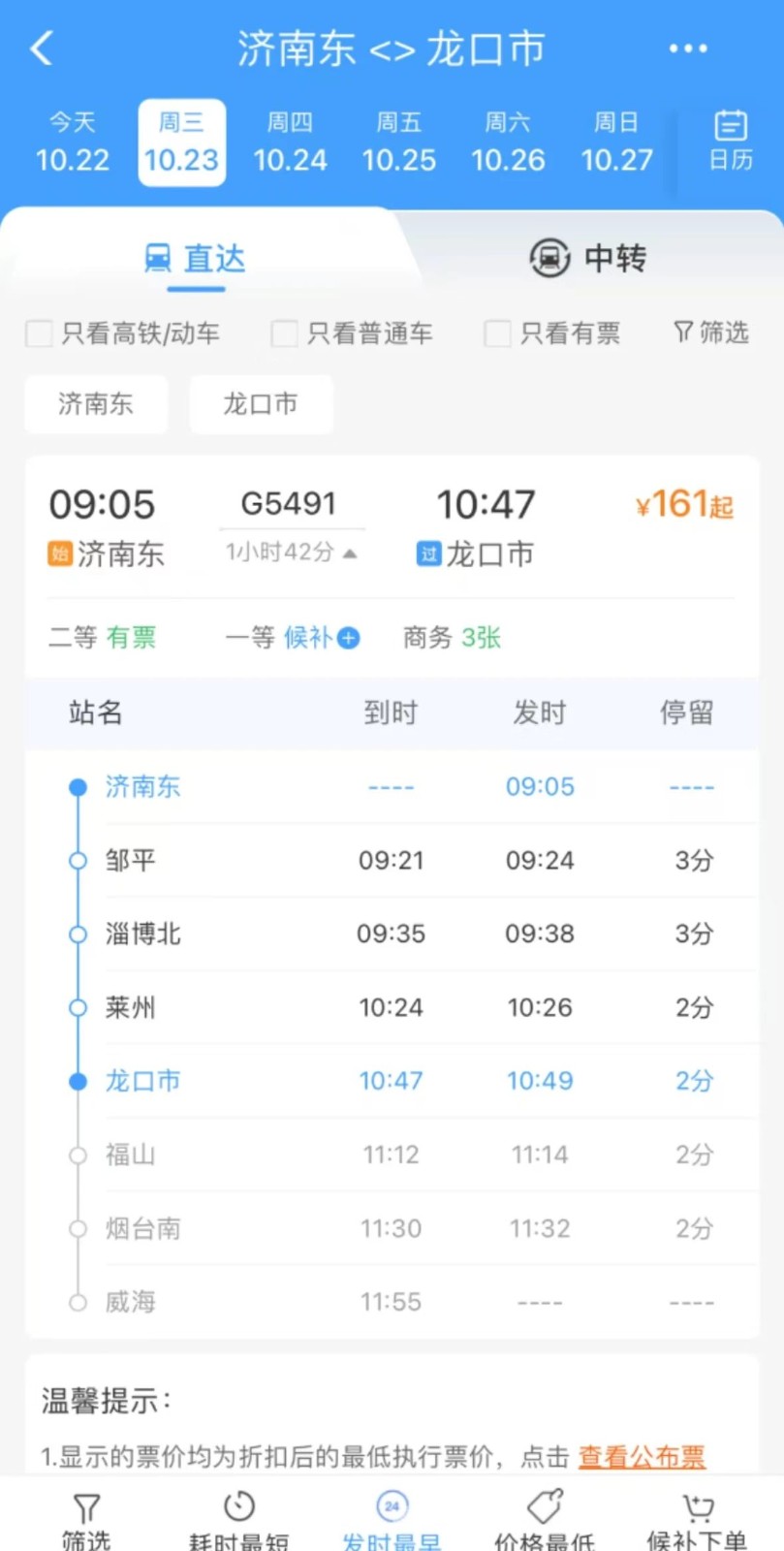The height and width of the screenshot is (1551, 784).
Task: Open the 查看公布票 link
Action: tap(642, 1456)
